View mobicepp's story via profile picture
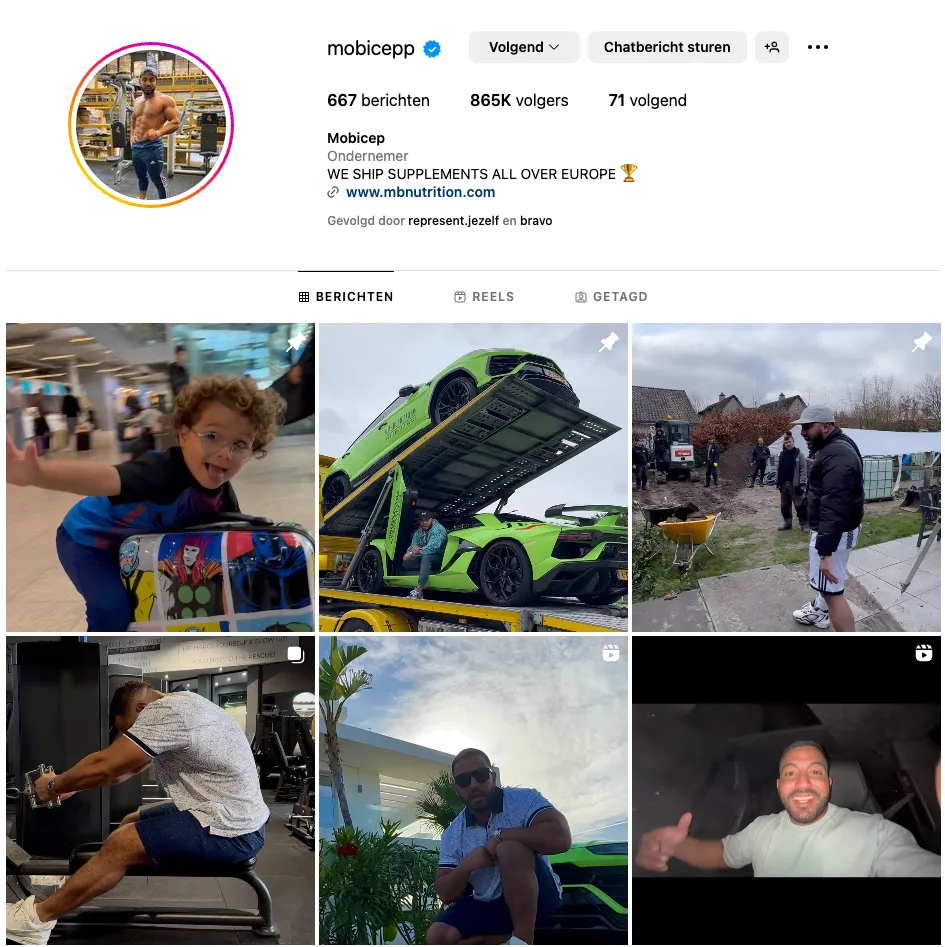 click(x=151, y=126)
